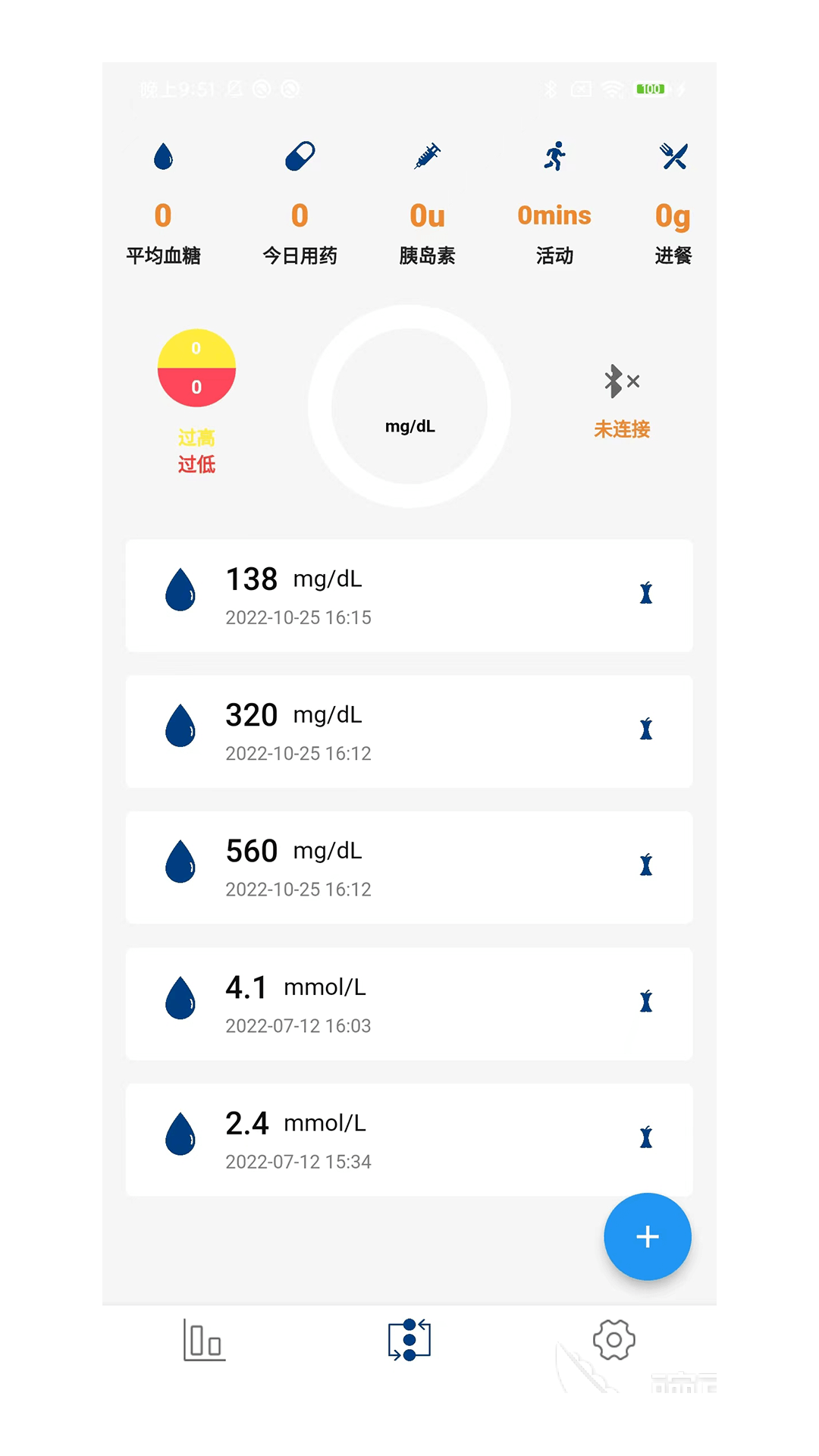Open 胰岛素 insulin summary
Viewport: 819px width, 1456px height.
(427, 203)
